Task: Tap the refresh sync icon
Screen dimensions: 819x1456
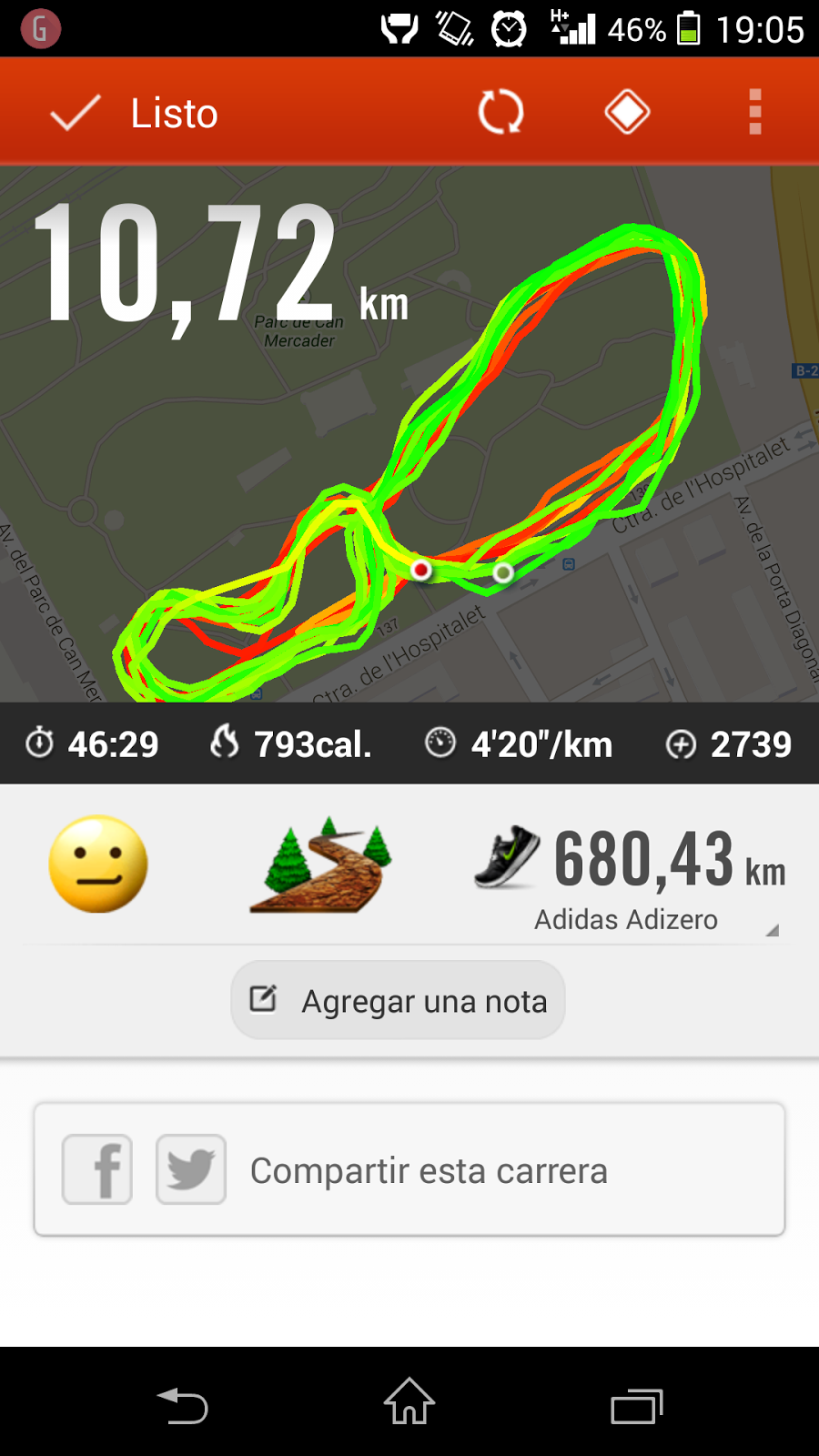Action: point(500,113)
